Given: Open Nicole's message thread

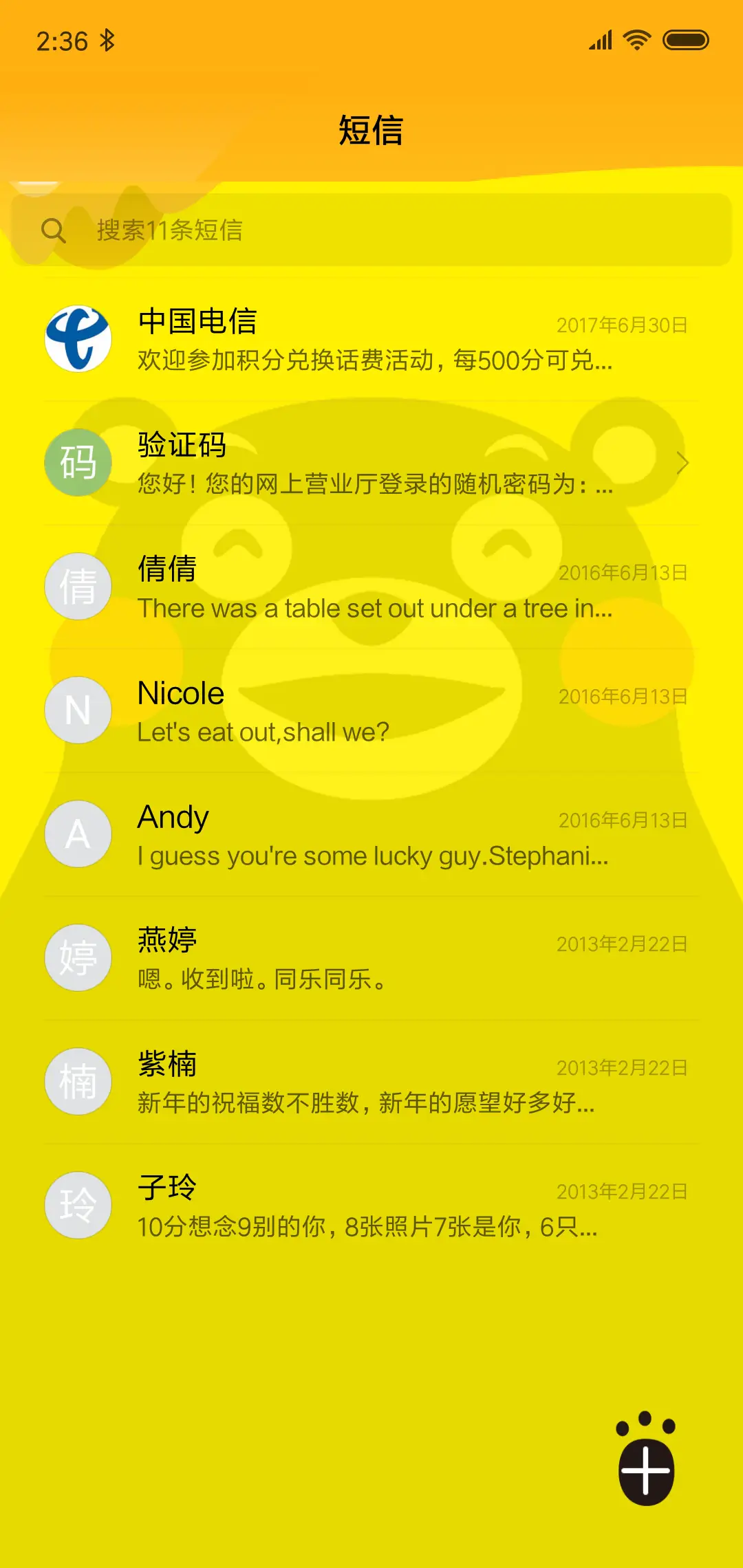Looking at the screenshot, I should (371, 711).
